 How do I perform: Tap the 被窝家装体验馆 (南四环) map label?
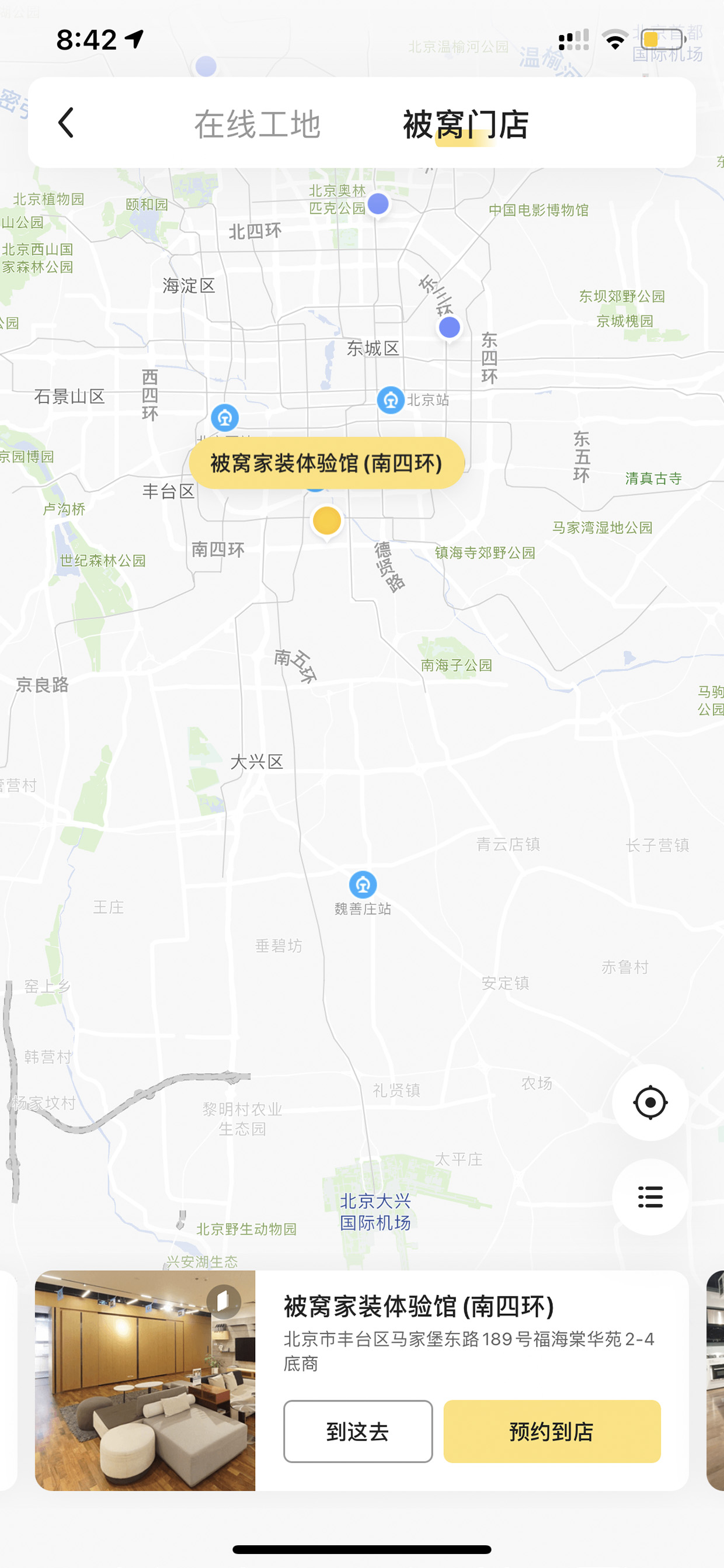click(327, 463)
